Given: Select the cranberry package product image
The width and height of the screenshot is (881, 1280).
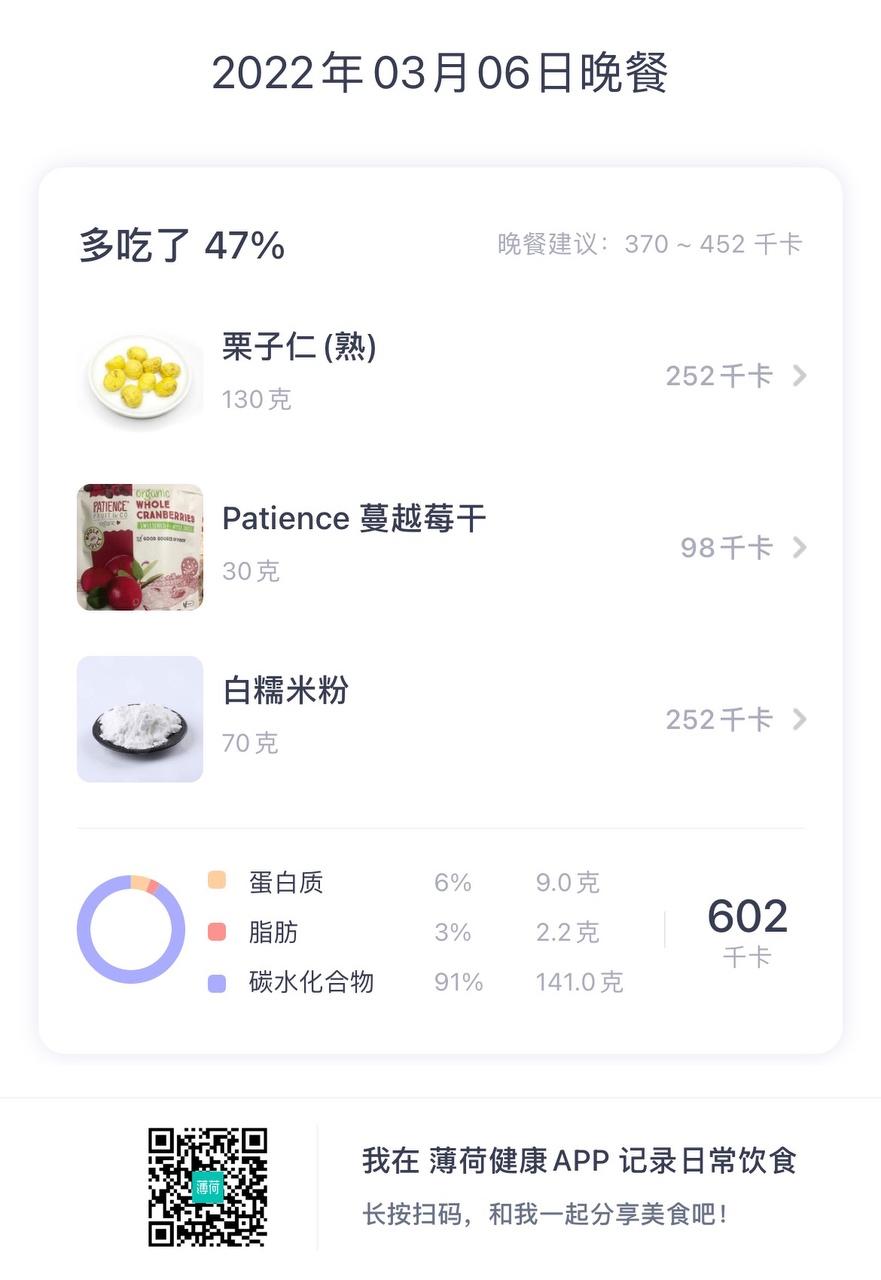Looking at the screenshot, I should pyautogui.click(x=139, y=547).
